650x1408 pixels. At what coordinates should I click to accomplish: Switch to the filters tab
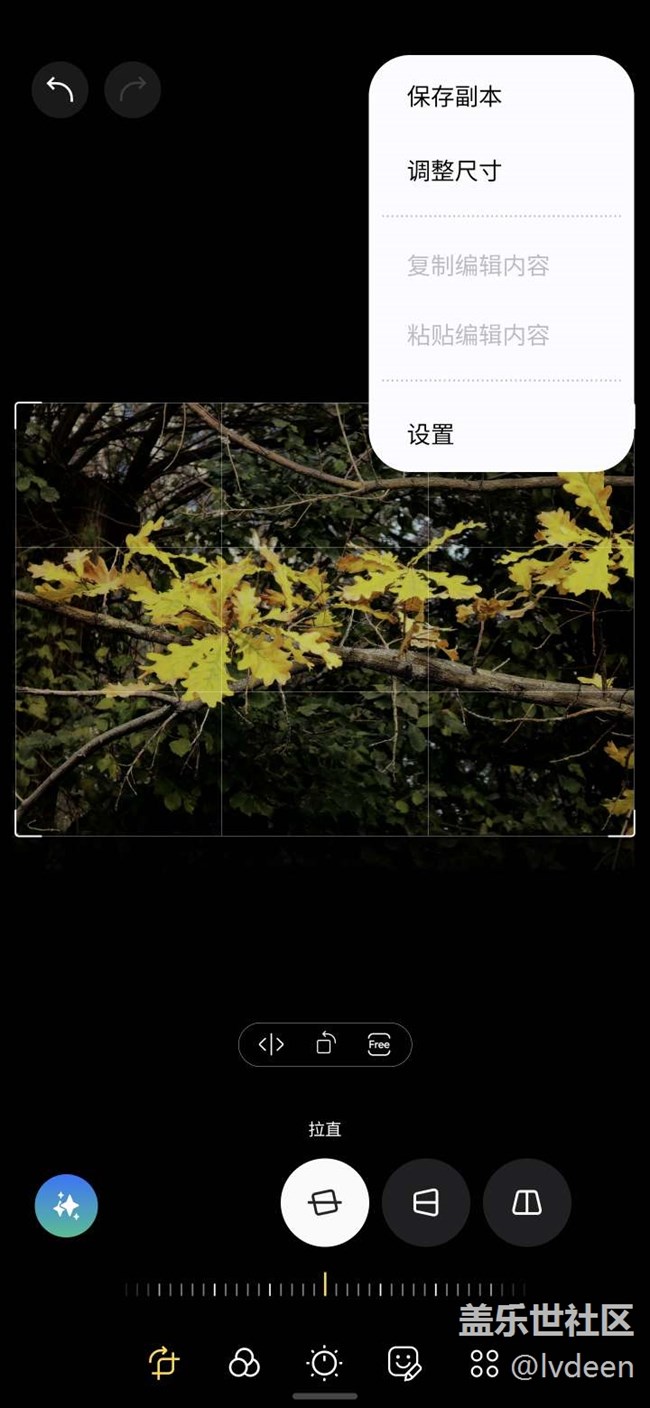point(244,1363)
